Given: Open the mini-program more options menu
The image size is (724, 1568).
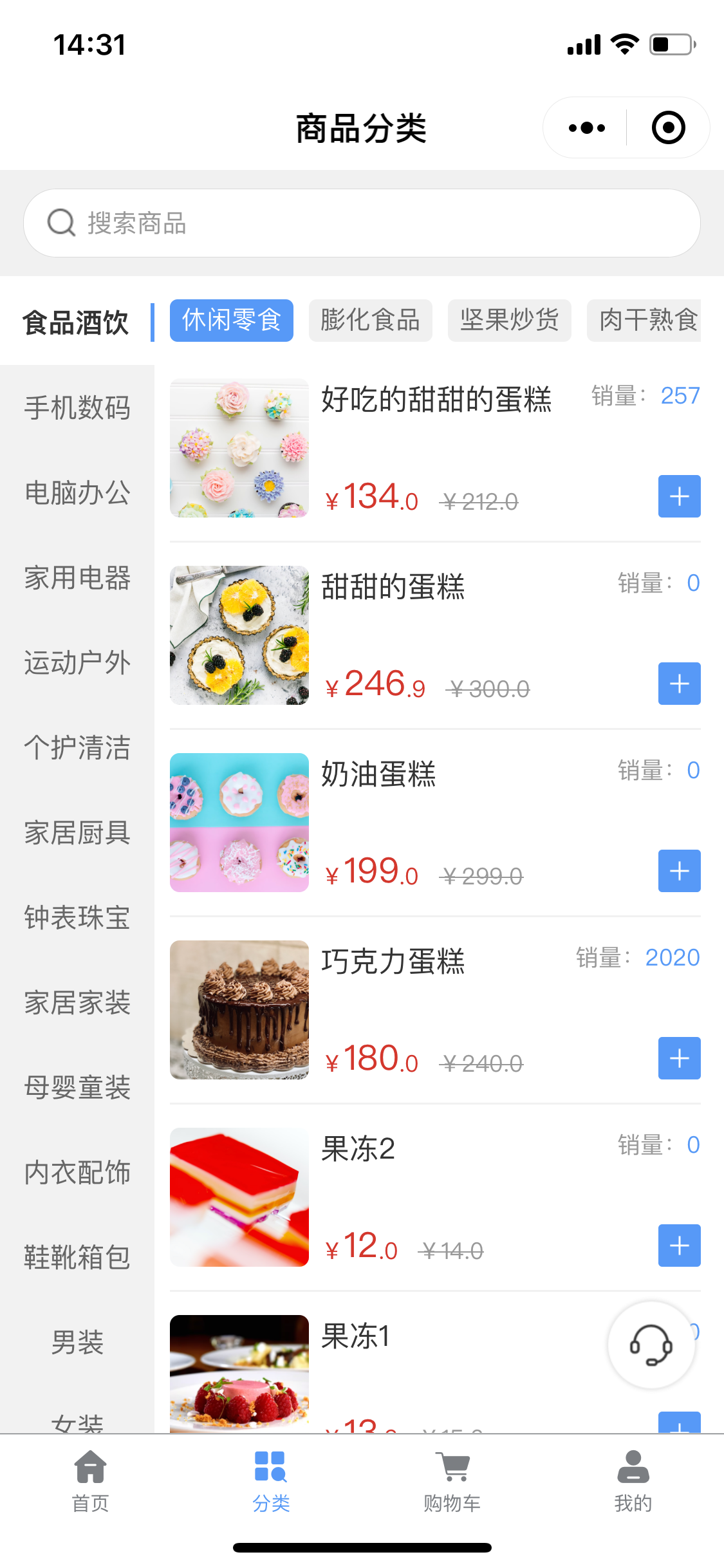Looking at the screenshot, I should tap(586, 128).
